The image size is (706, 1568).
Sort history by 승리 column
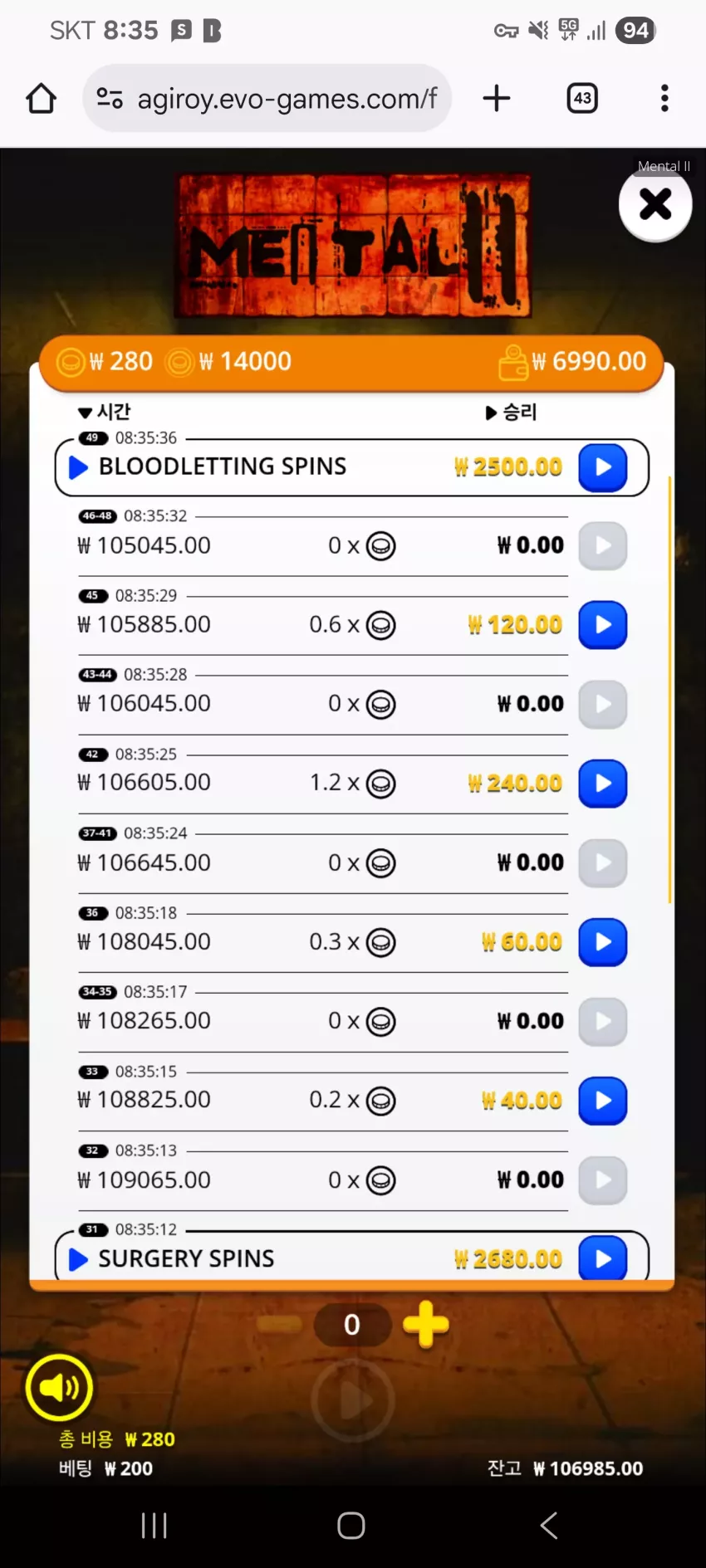[x=511, y=412]
